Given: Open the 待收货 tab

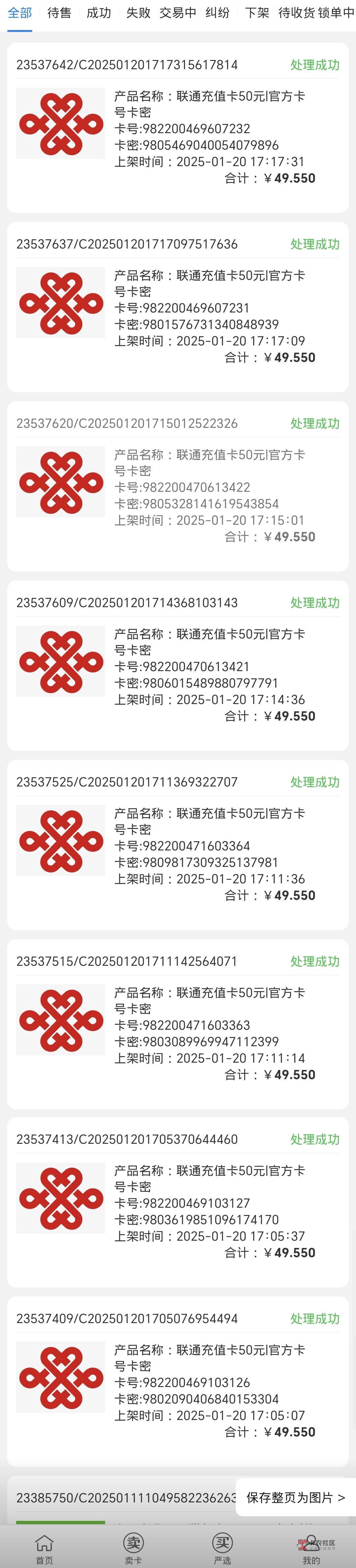Looking at the screenshot, I should coord(296,13).
